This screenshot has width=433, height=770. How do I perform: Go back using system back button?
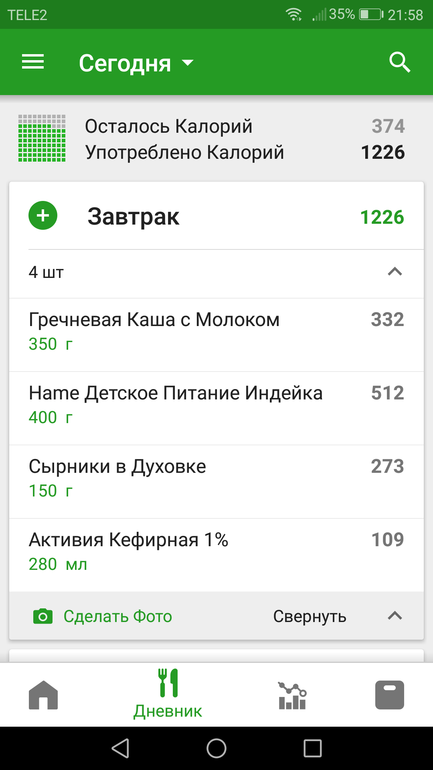coord(120,748)
